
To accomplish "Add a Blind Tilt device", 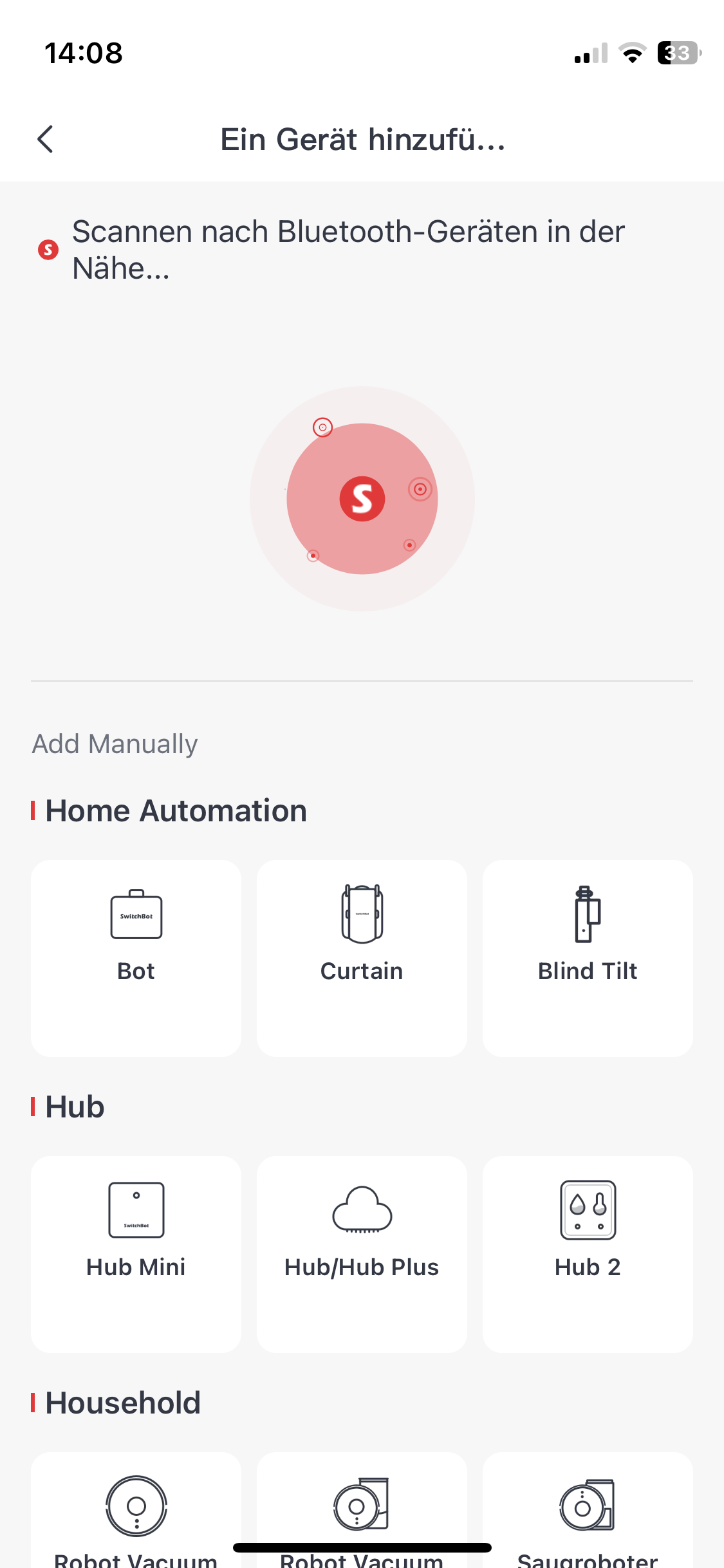I will (x=588, y=957).
